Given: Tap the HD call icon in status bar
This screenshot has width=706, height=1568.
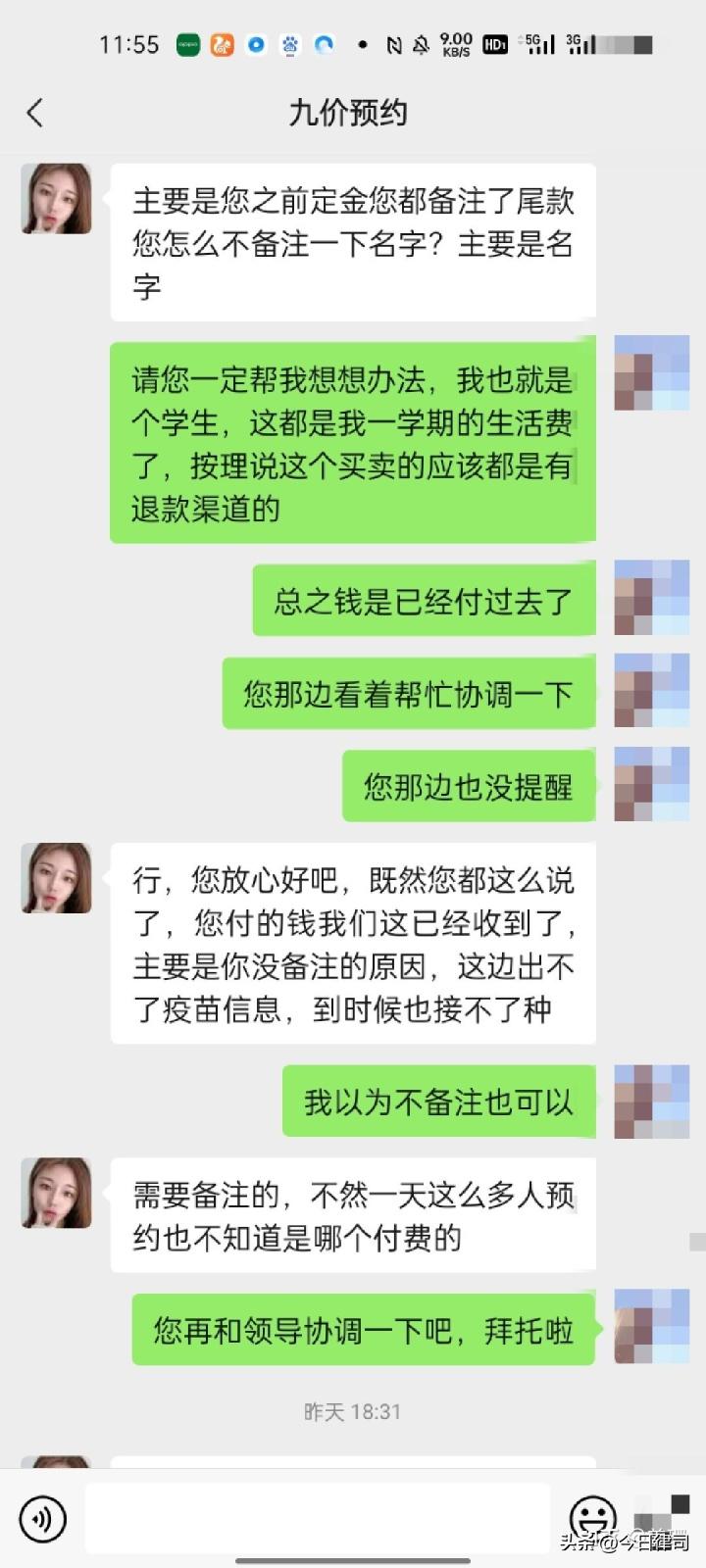Looking at the screenshot, I should tap(493, 44).
